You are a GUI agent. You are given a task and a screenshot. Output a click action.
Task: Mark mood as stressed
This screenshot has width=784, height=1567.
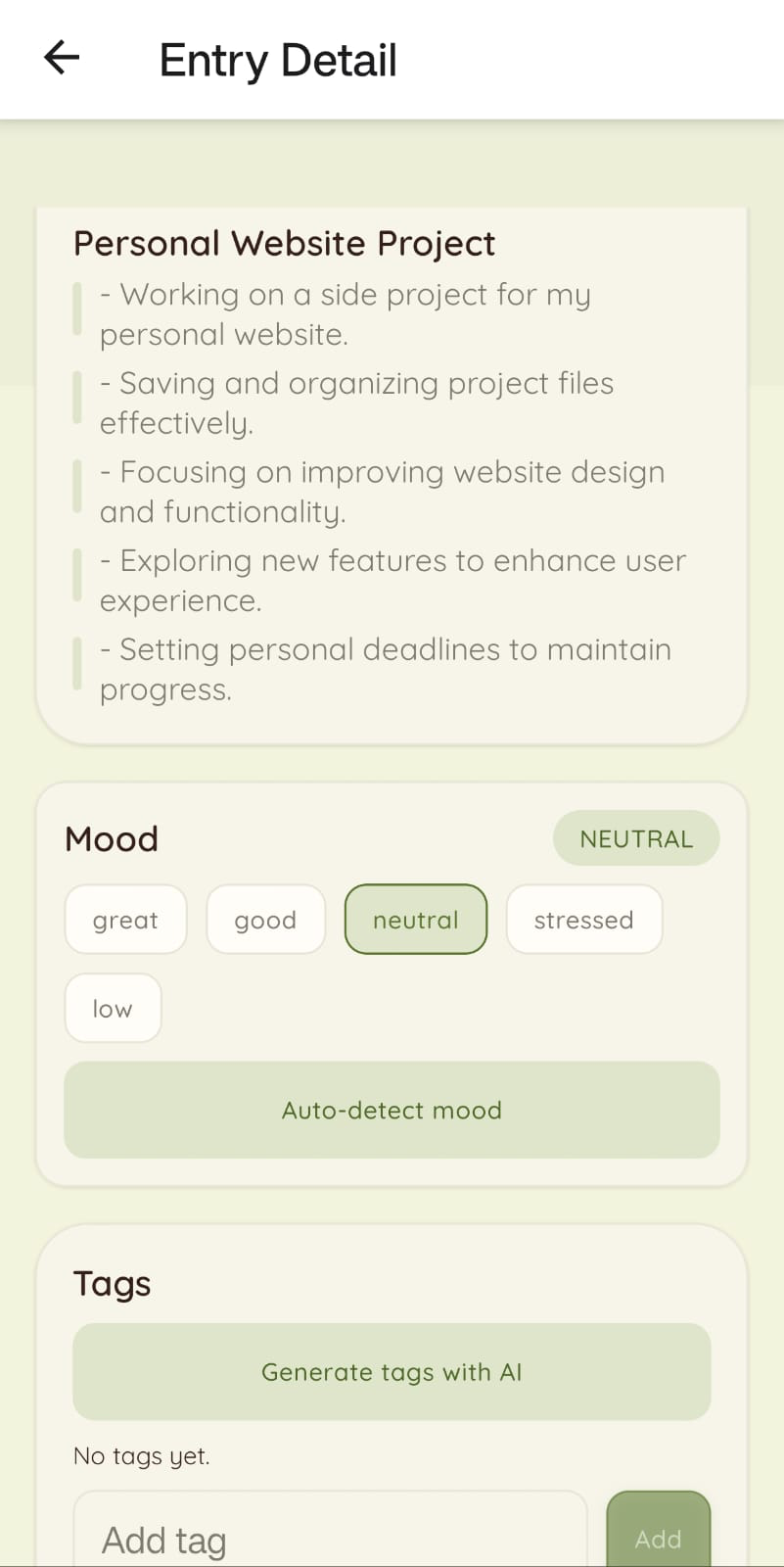[x=584, y=920]
